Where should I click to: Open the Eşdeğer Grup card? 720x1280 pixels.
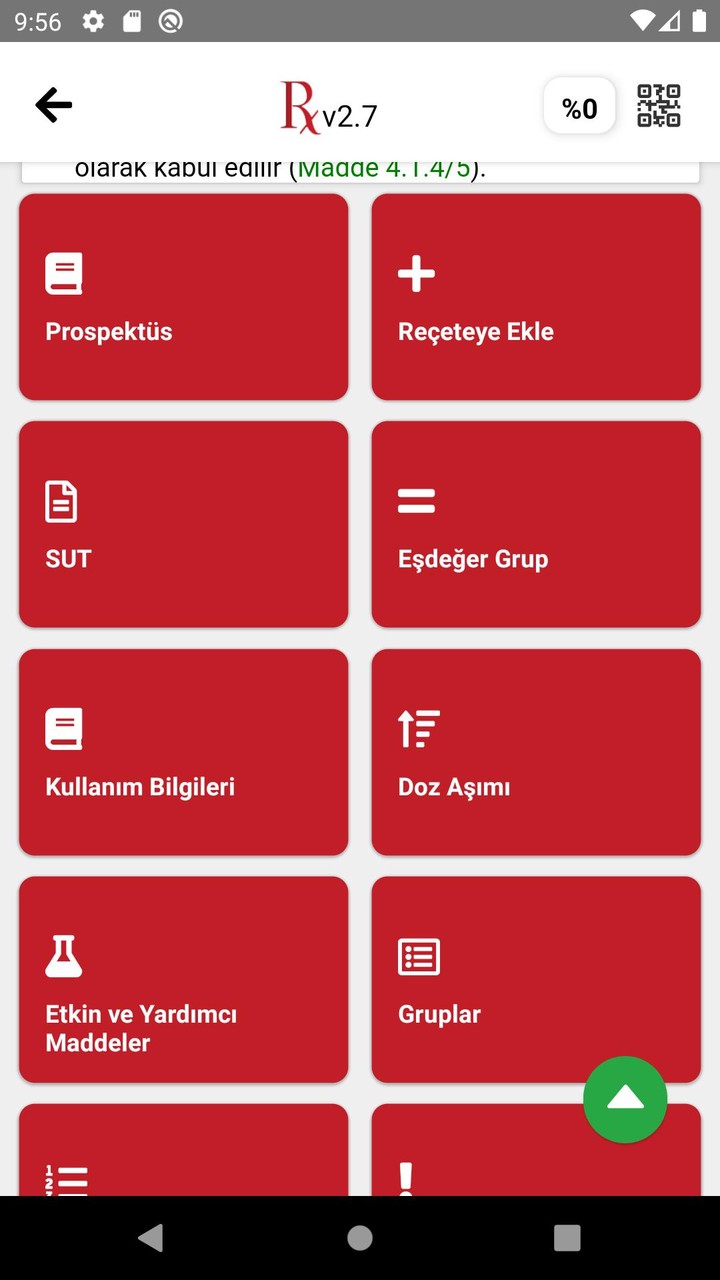[x=536, y=524]
